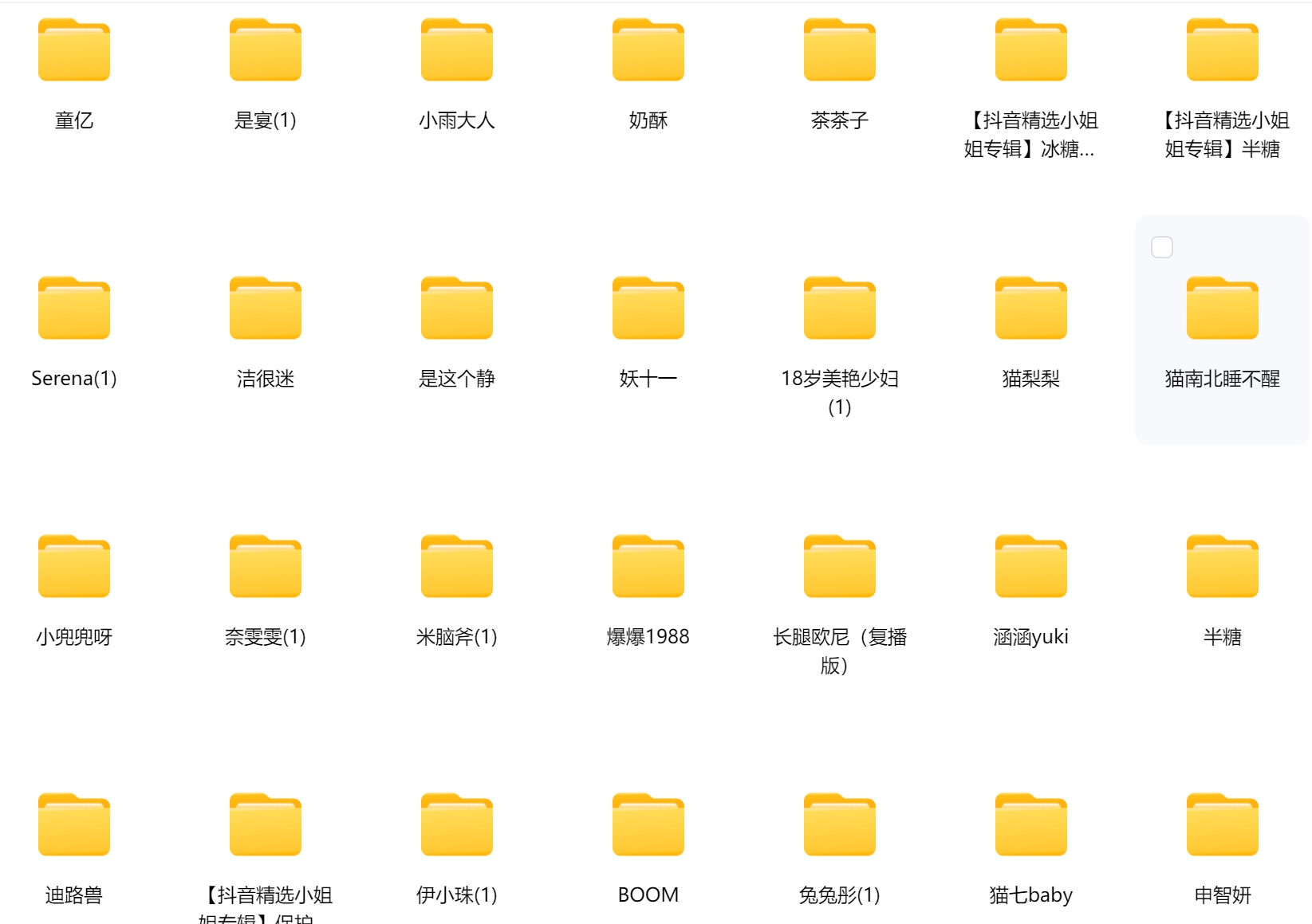Open the 涵涵yuki folder

click(x=1031, y=567)
